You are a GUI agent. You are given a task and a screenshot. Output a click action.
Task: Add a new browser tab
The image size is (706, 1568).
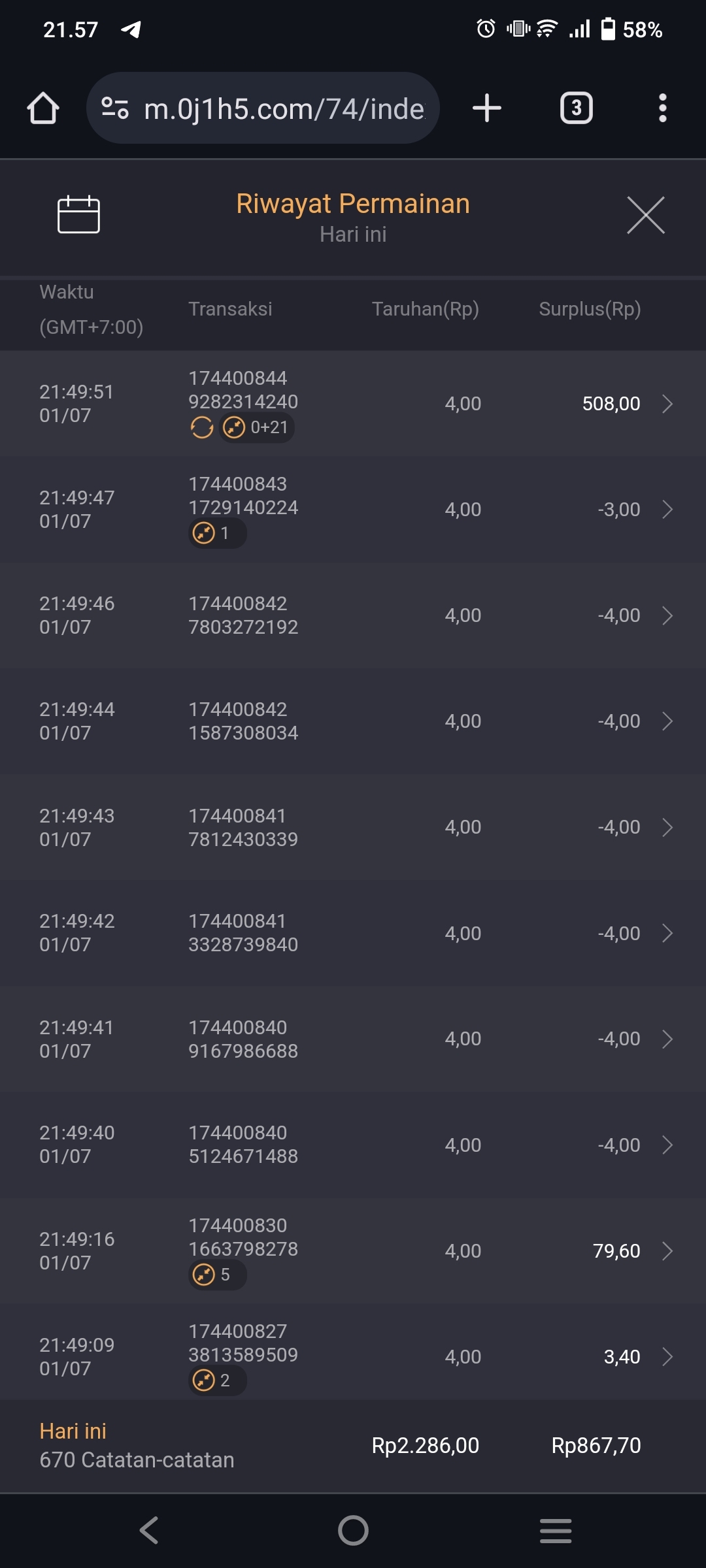487,108
